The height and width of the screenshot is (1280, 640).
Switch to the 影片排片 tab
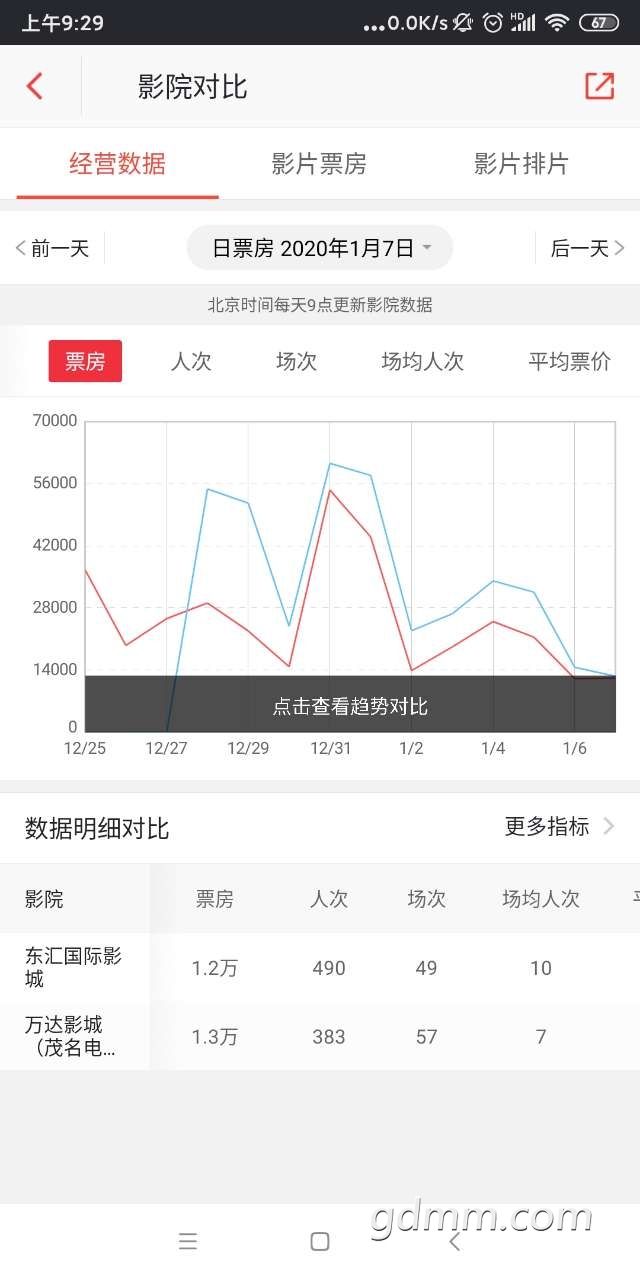point(521,164)
